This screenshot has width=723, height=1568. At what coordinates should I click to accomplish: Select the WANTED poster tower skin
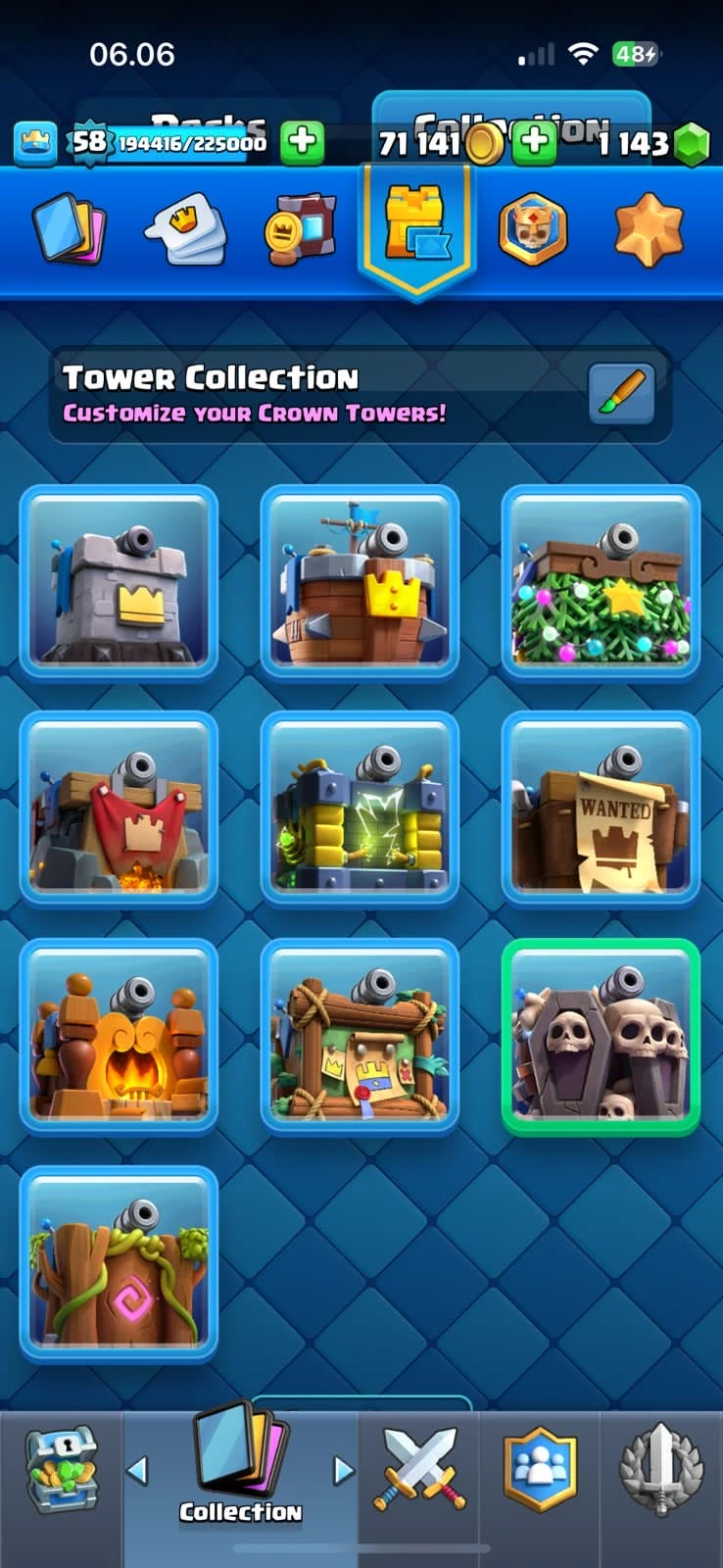click(601, 808)
